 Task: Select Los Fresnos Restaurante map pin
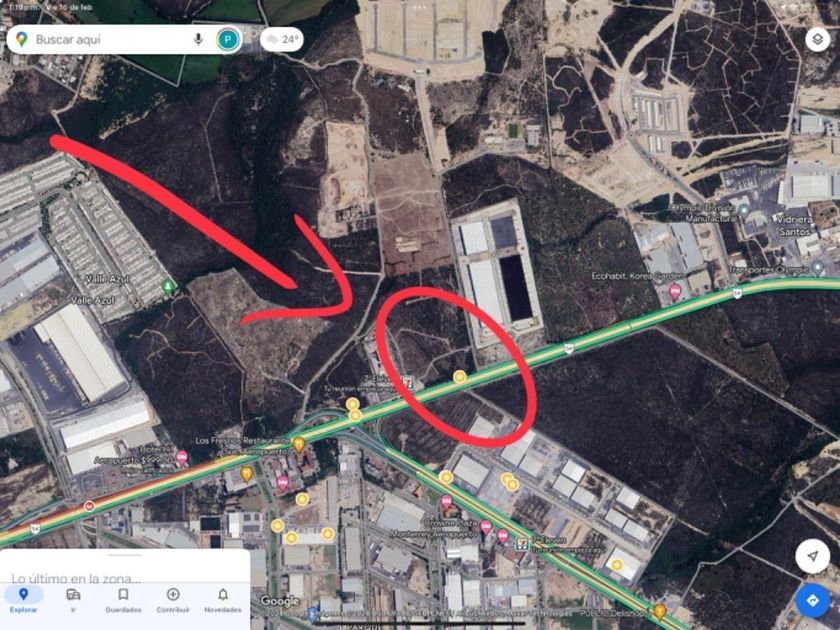(x=298, y=444)
